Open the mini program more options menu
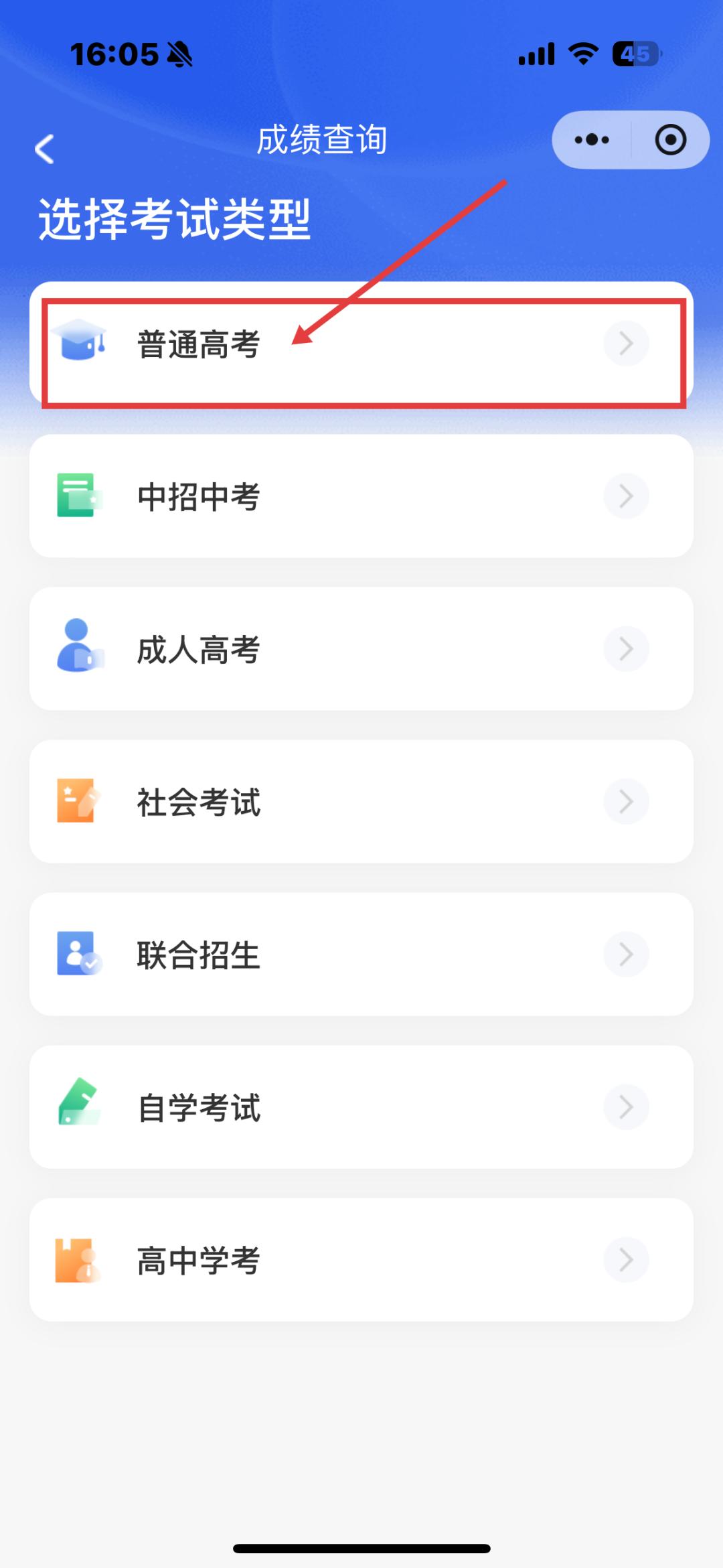723x1568 pixels. point(592,140)
